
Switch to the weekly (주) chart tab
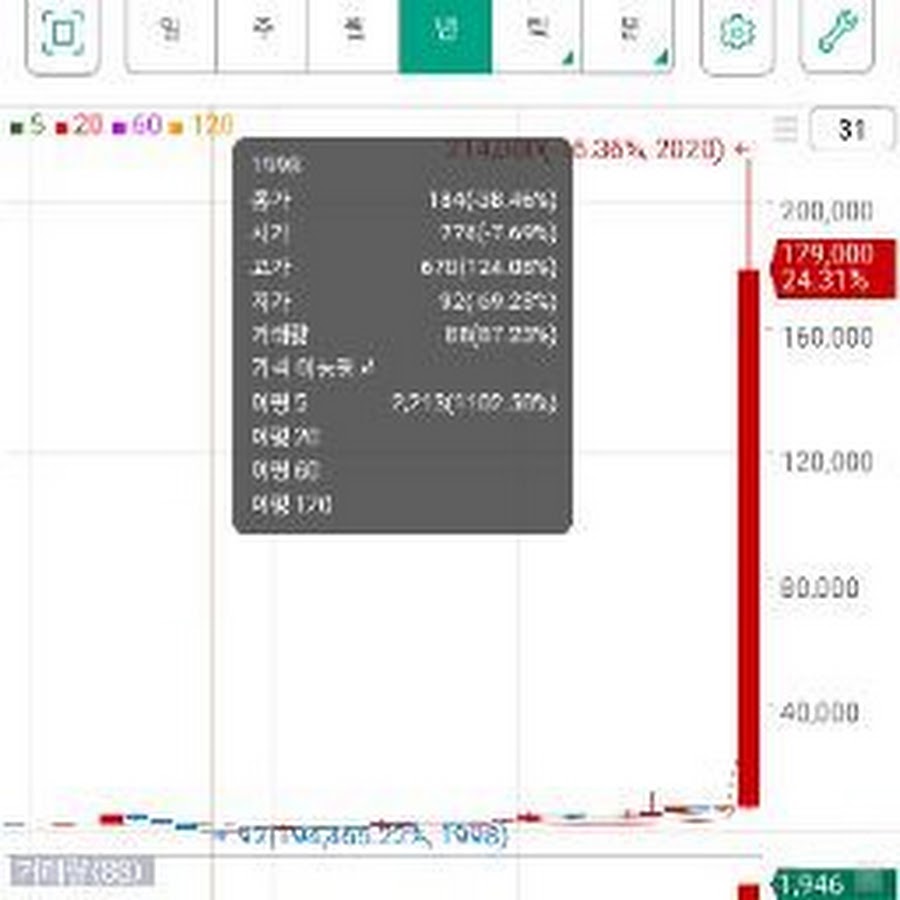click(x=262, y=34)
